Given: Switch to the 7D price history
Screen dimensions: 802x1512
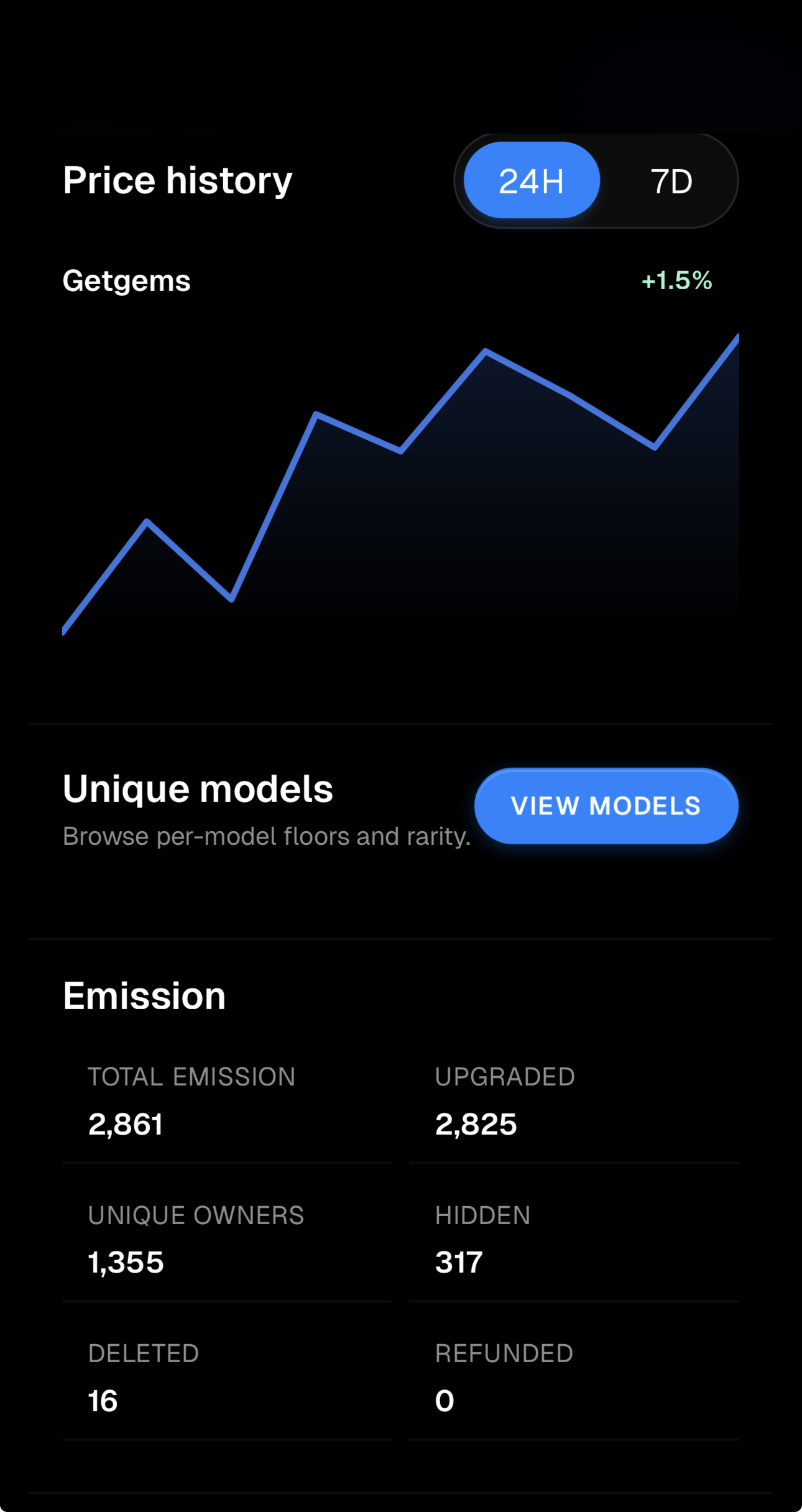Looking at the screenshot, I should (671, 181).
